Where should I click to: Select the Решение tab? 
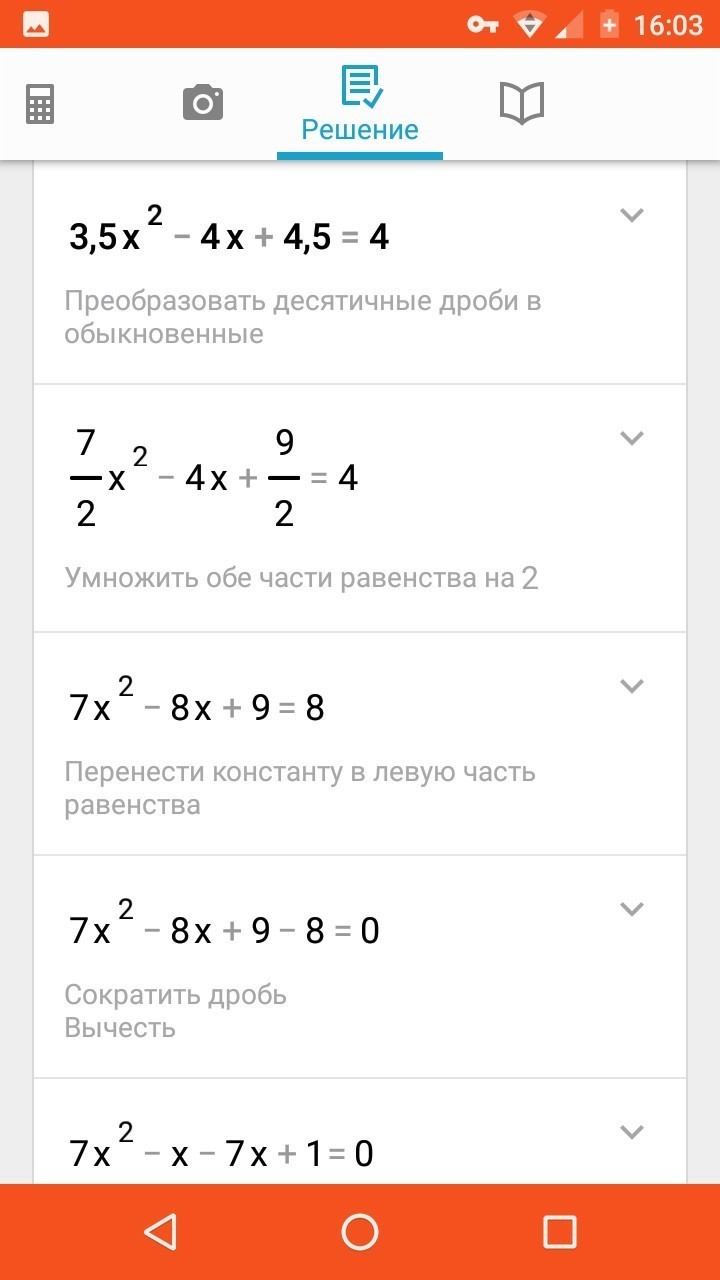click(360, 104)
